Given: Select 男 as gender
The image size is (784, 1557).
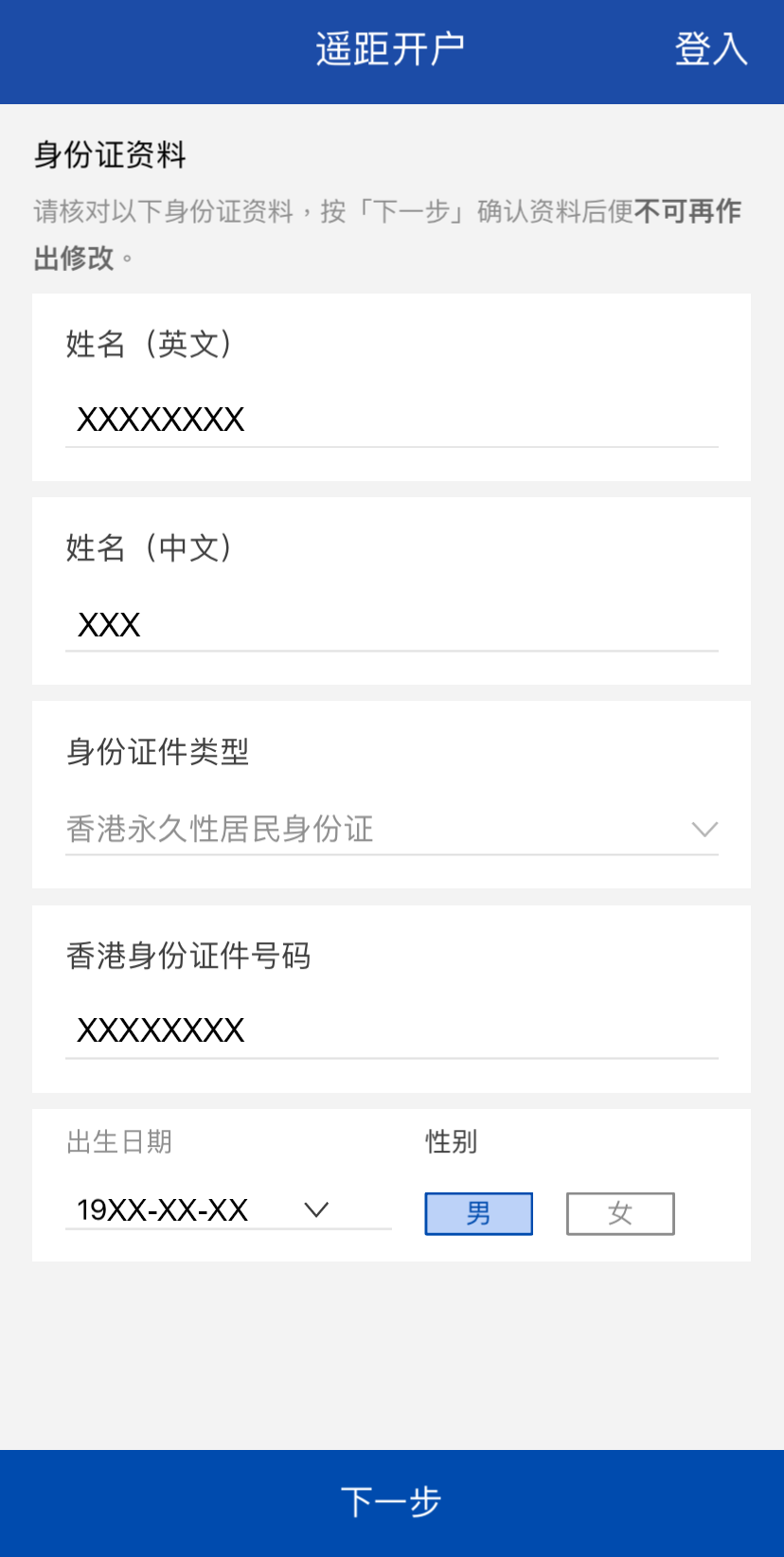Looking at the screenshot, I should (x=478, y=1213).
